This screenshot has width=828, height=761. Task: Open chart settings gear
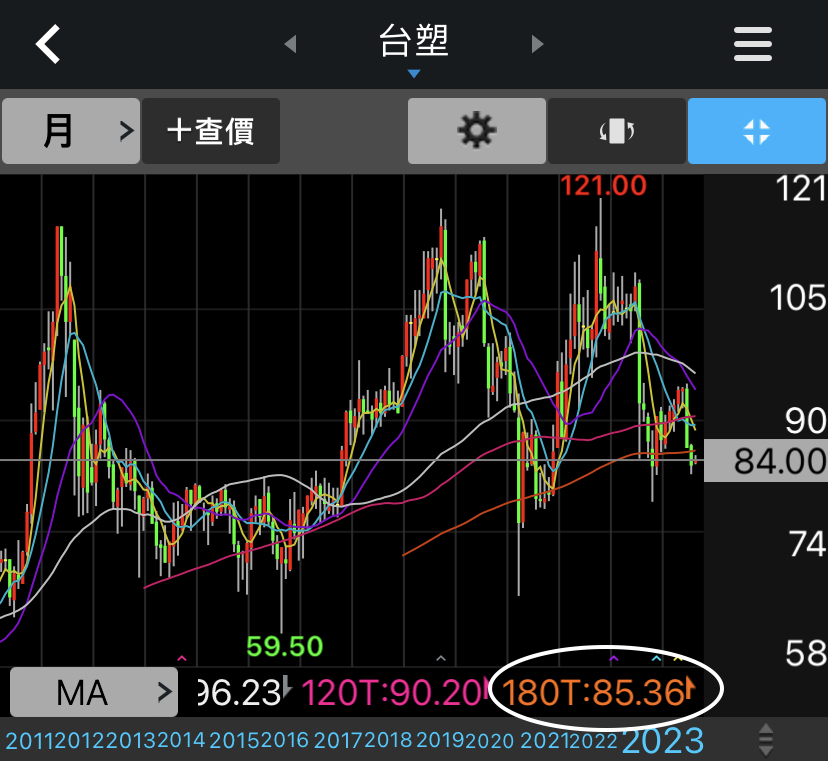click(476, 131)
